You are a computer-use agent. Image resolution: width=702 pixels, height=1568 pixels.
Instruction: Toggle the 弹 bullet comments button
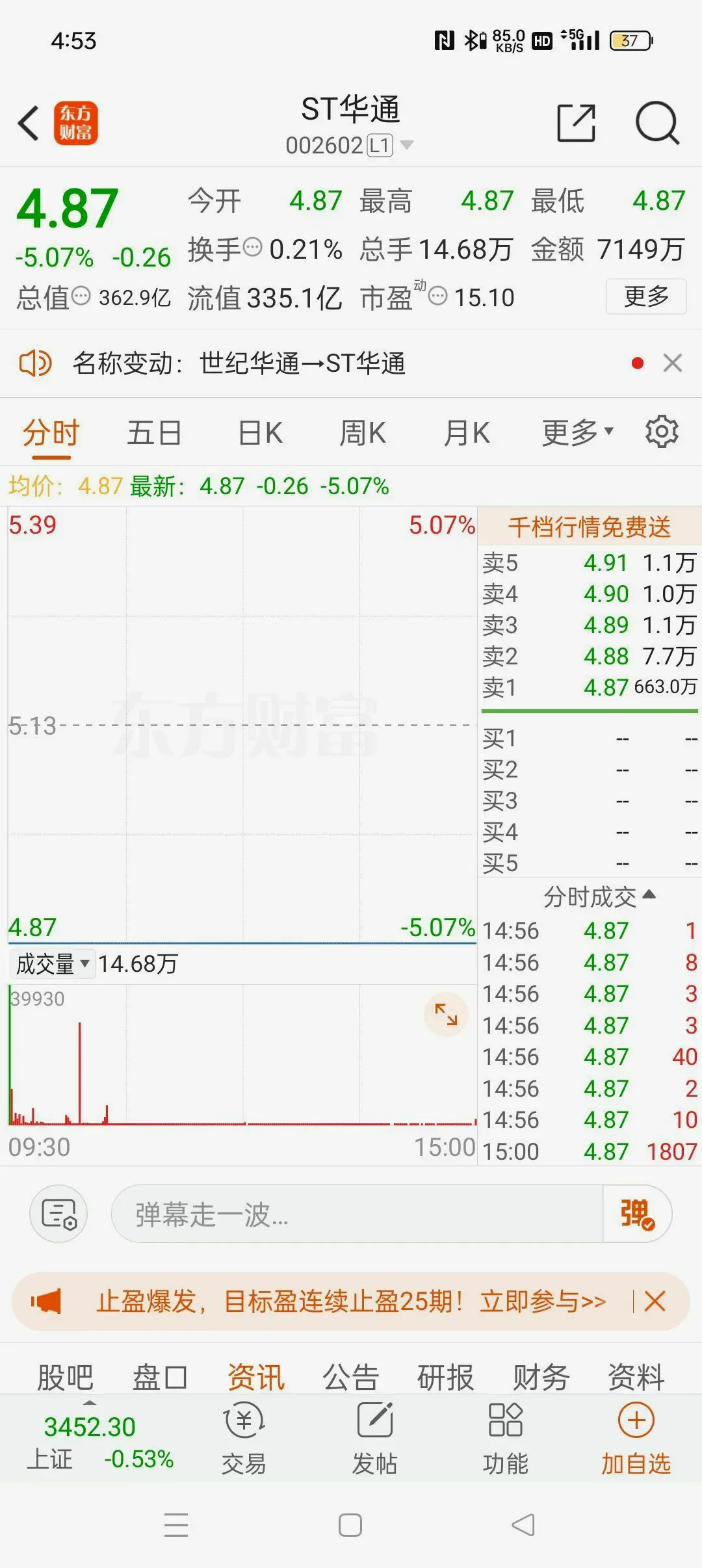(637, 1214)
